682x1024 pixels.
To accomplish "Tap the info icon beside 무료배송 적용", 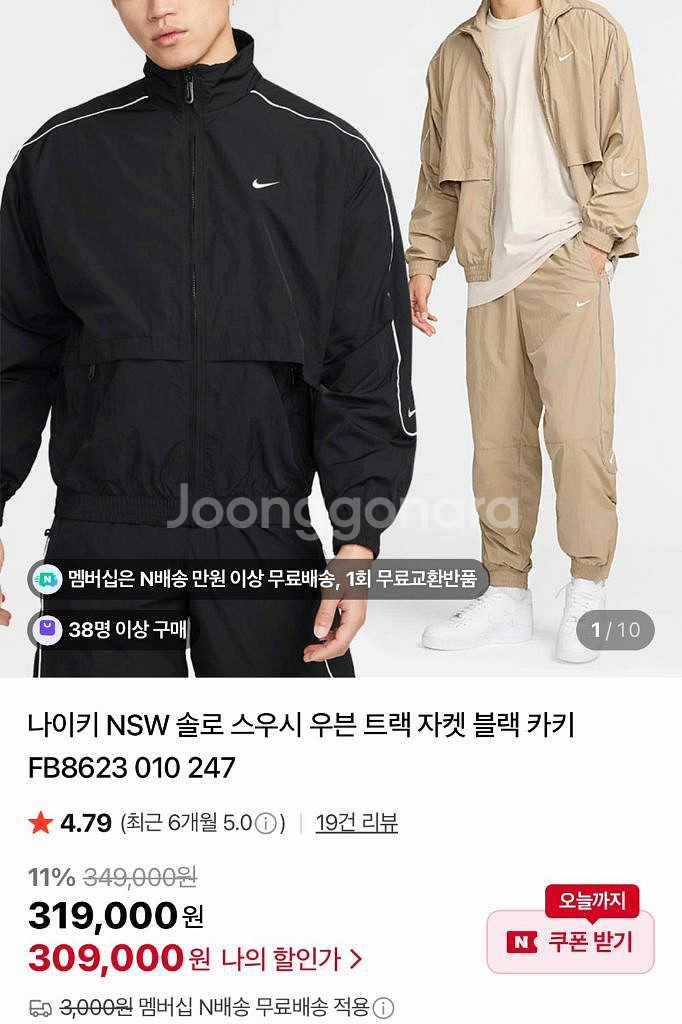I will [384, 1007].
